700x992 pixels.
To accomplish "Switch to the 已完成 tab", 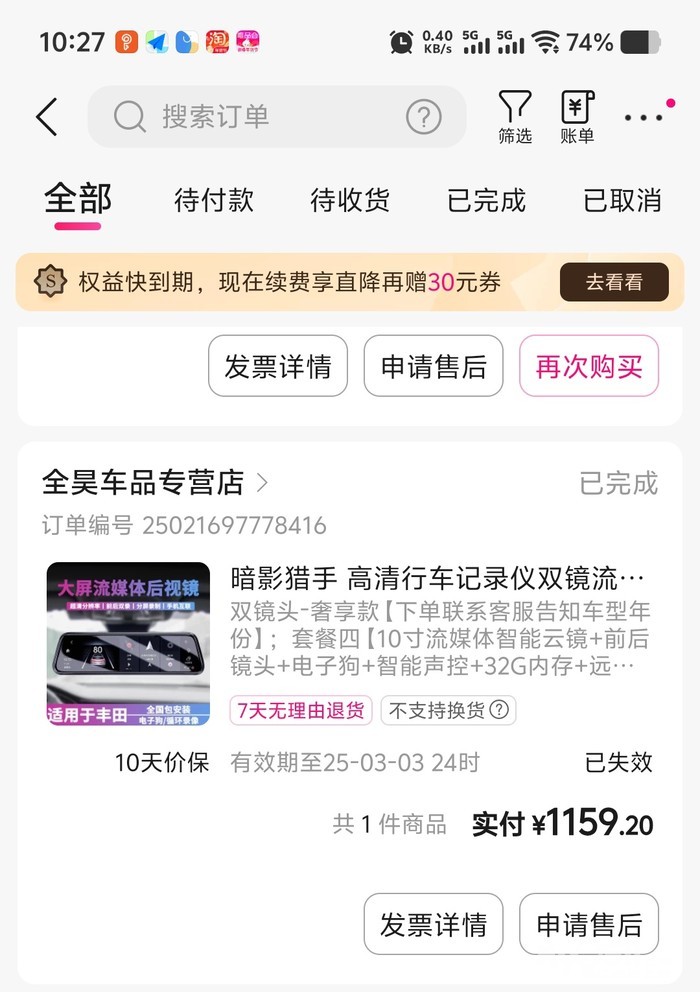I will [x=486, y=200].
